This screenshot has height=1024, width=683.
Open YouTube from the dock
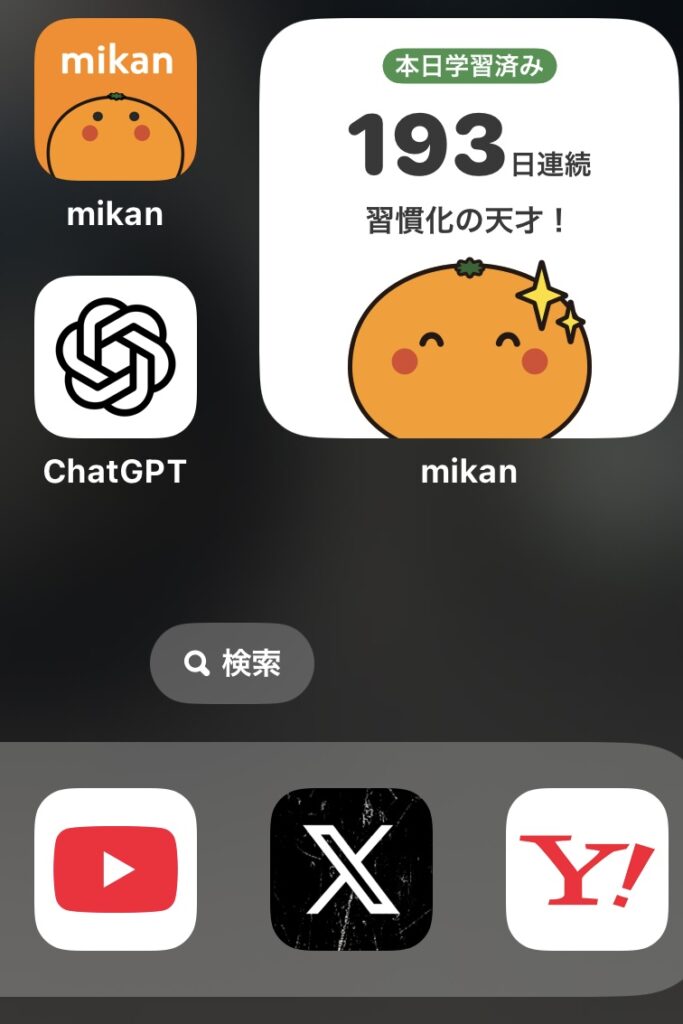click(x=115, y=869)
